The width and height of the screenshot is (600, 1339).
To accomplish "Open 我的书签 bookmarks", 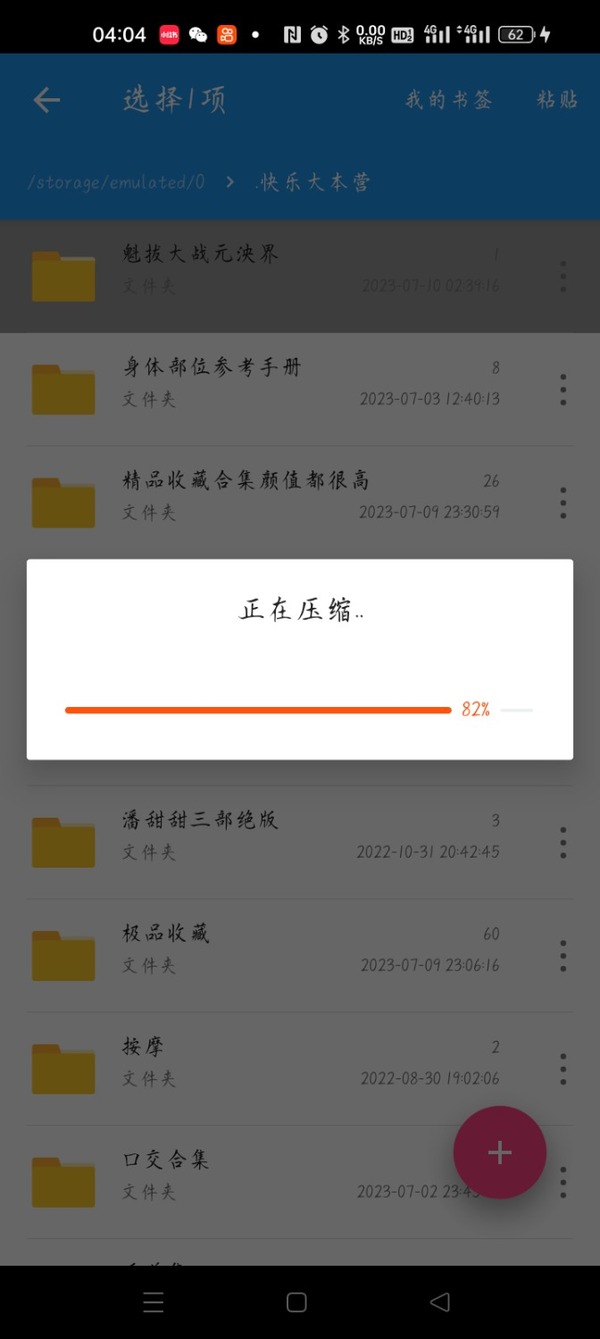I will pyautogui.click(x=448, y=99).
